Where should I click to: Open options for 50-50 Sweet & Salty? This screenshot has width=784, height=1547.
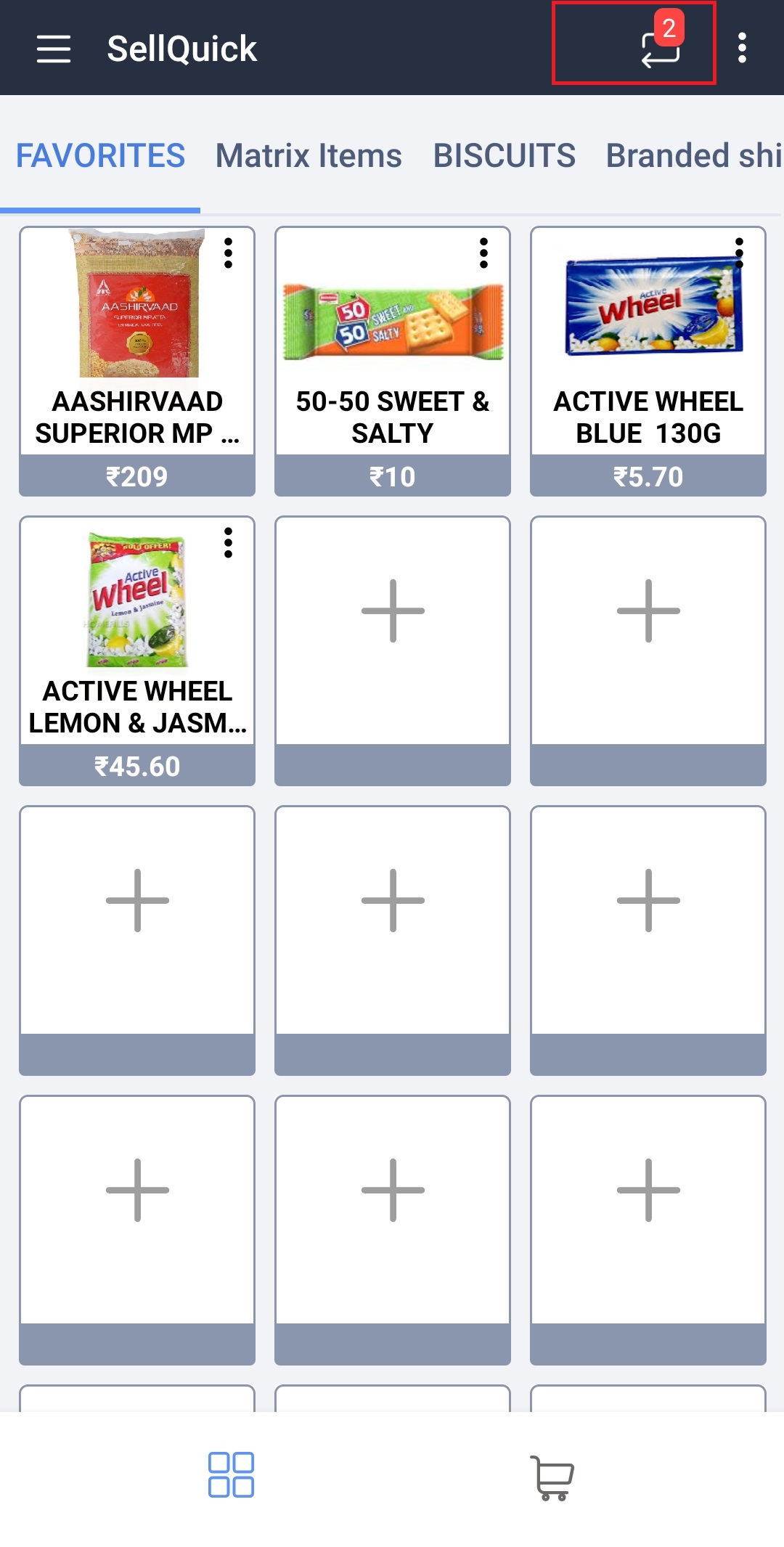[x=483, y=253]
